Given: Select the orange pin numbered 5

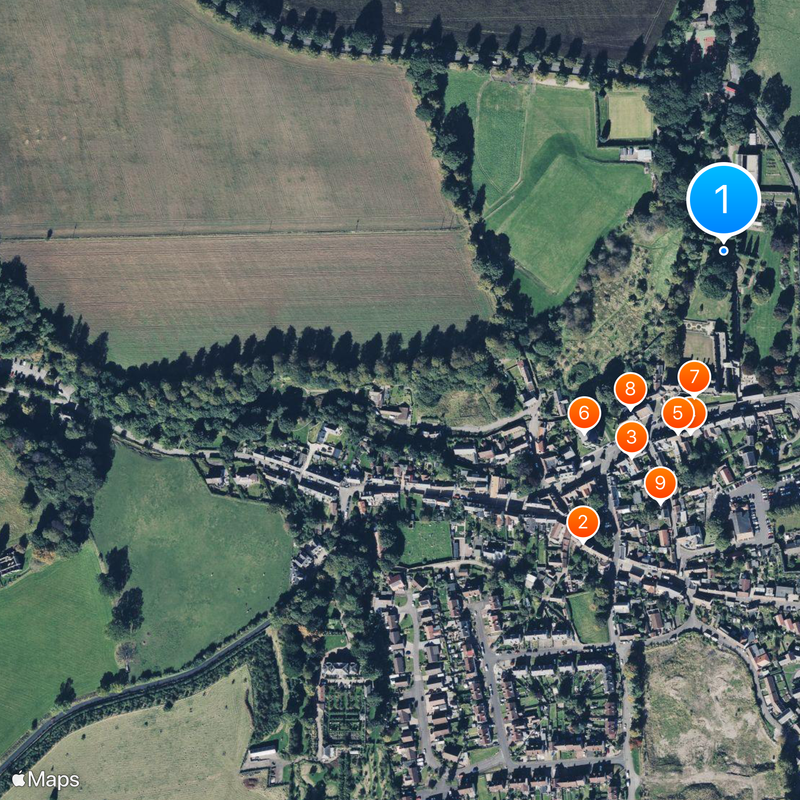Looking at the screenshot, I should coord(677,412).
